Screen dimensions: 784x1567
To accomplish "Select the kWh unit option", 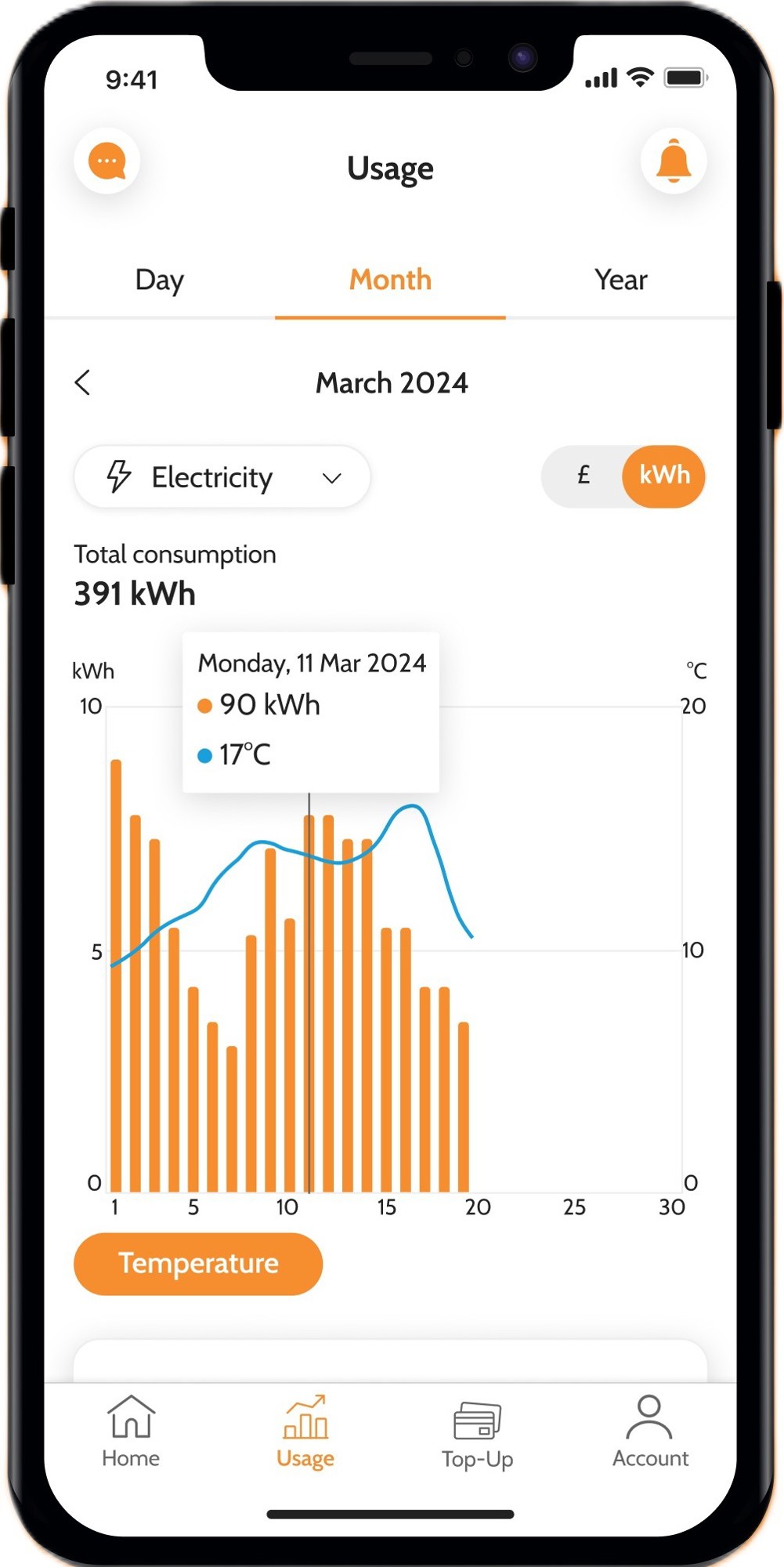I will [663, 476].
